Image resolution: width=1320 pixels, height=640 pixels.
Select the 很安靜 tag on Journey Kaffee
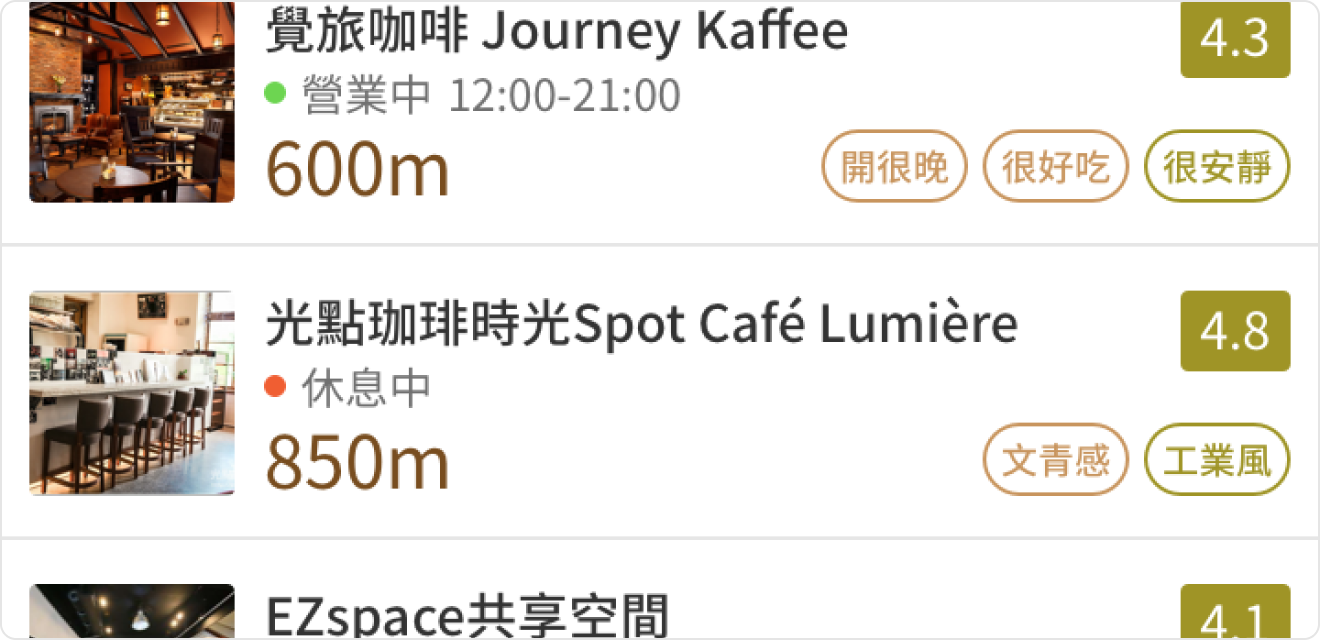[x=1217, y=167]
